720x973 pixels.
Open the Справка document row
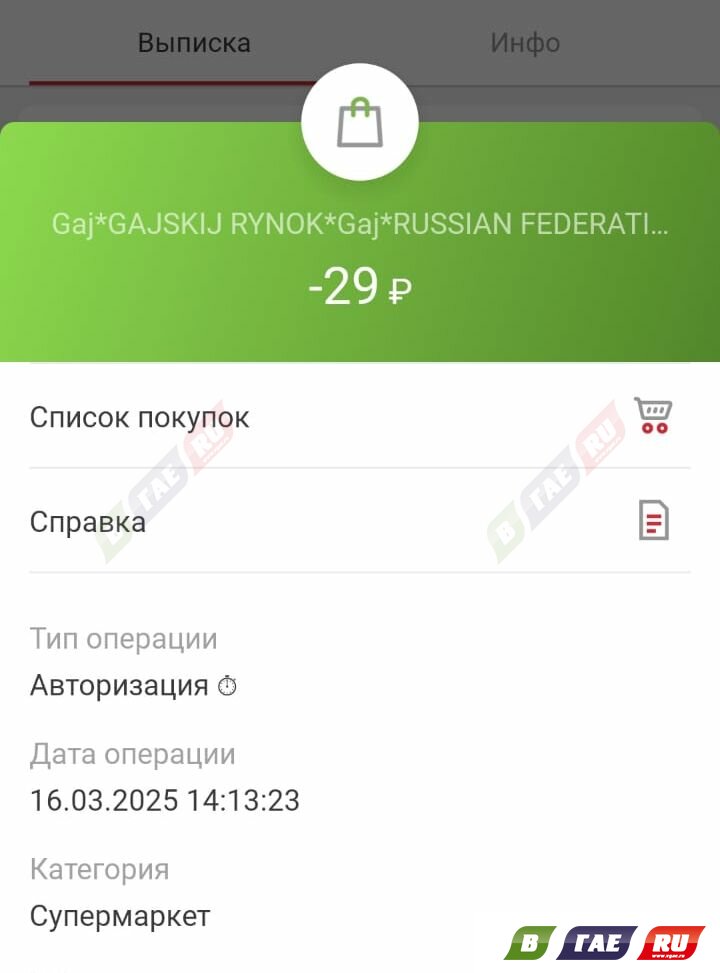tap(358, 522)
